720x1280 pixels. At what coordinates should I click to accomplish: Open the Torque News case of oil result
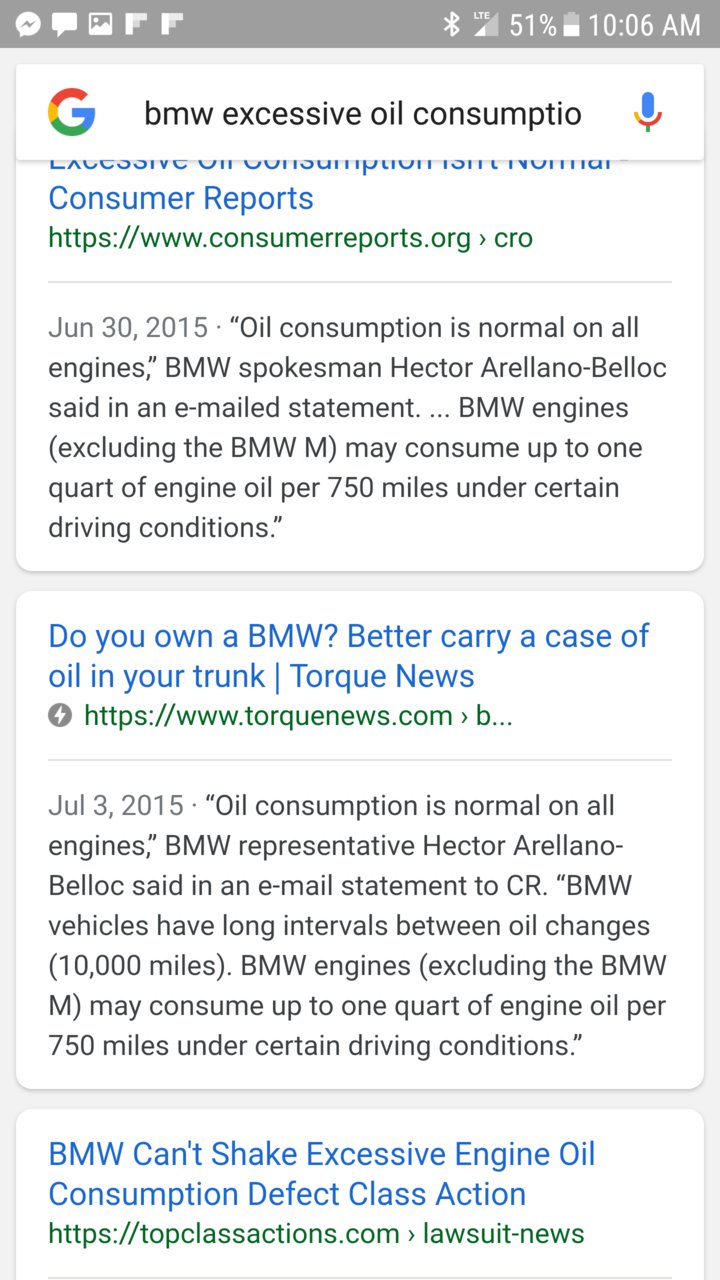click(349, 656)
